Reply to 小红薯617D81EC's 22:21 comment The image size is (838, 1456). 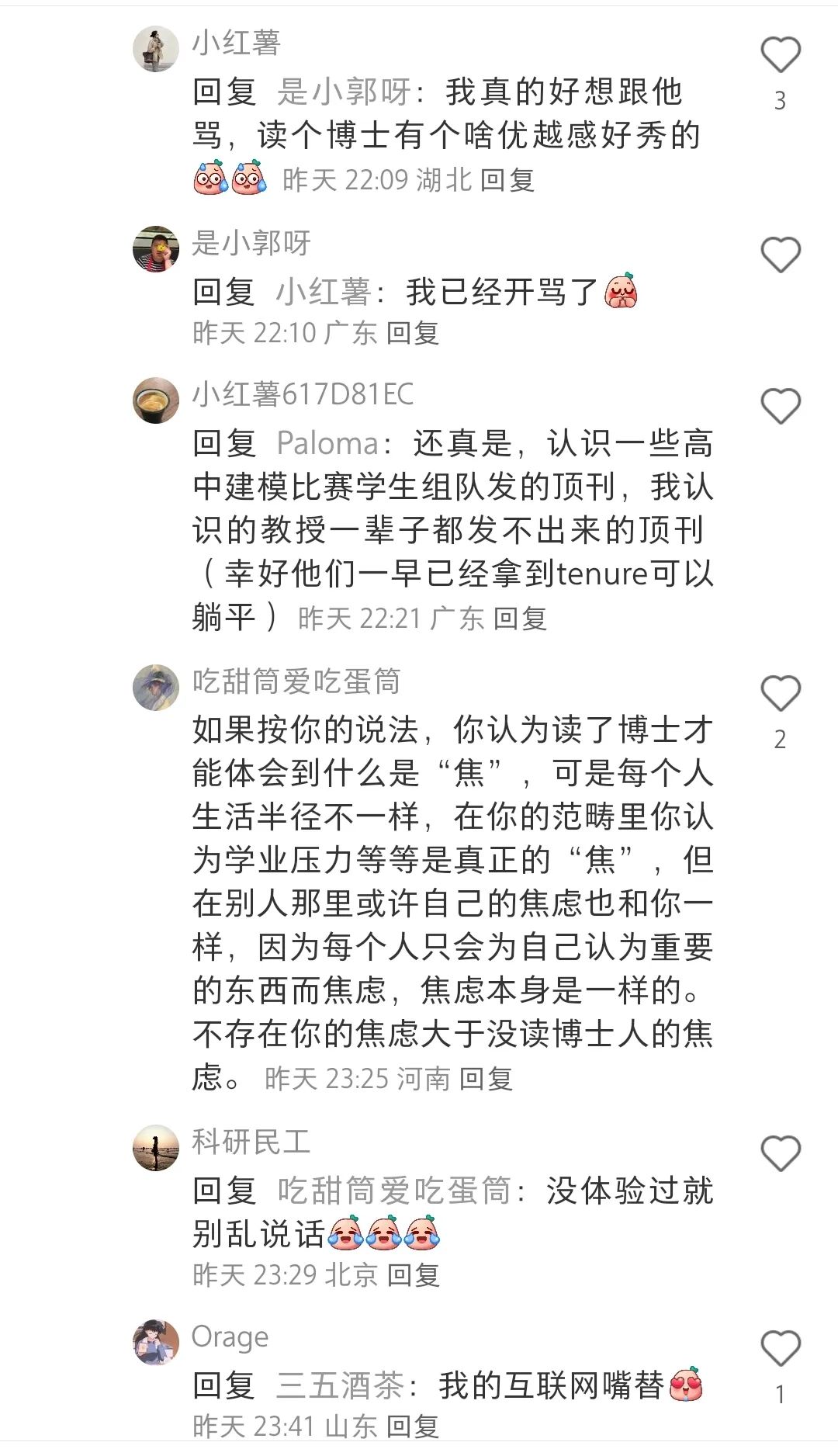(521, 619)
